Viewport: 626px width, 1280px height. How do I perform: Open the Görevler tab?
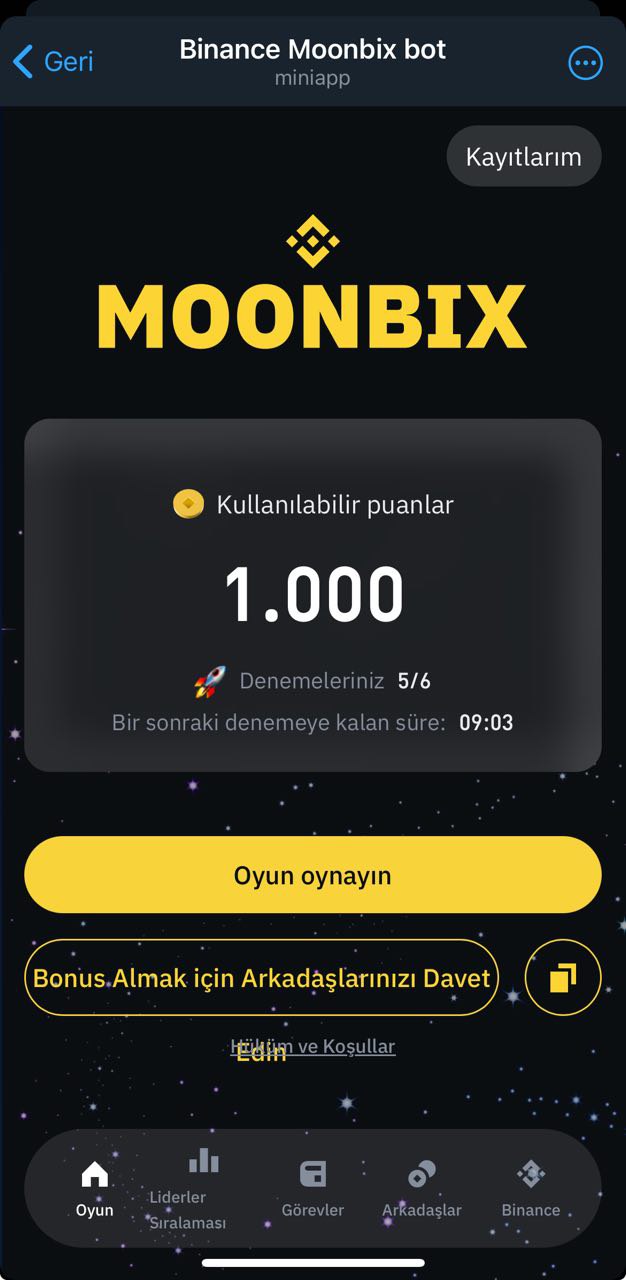(313, 1188)
